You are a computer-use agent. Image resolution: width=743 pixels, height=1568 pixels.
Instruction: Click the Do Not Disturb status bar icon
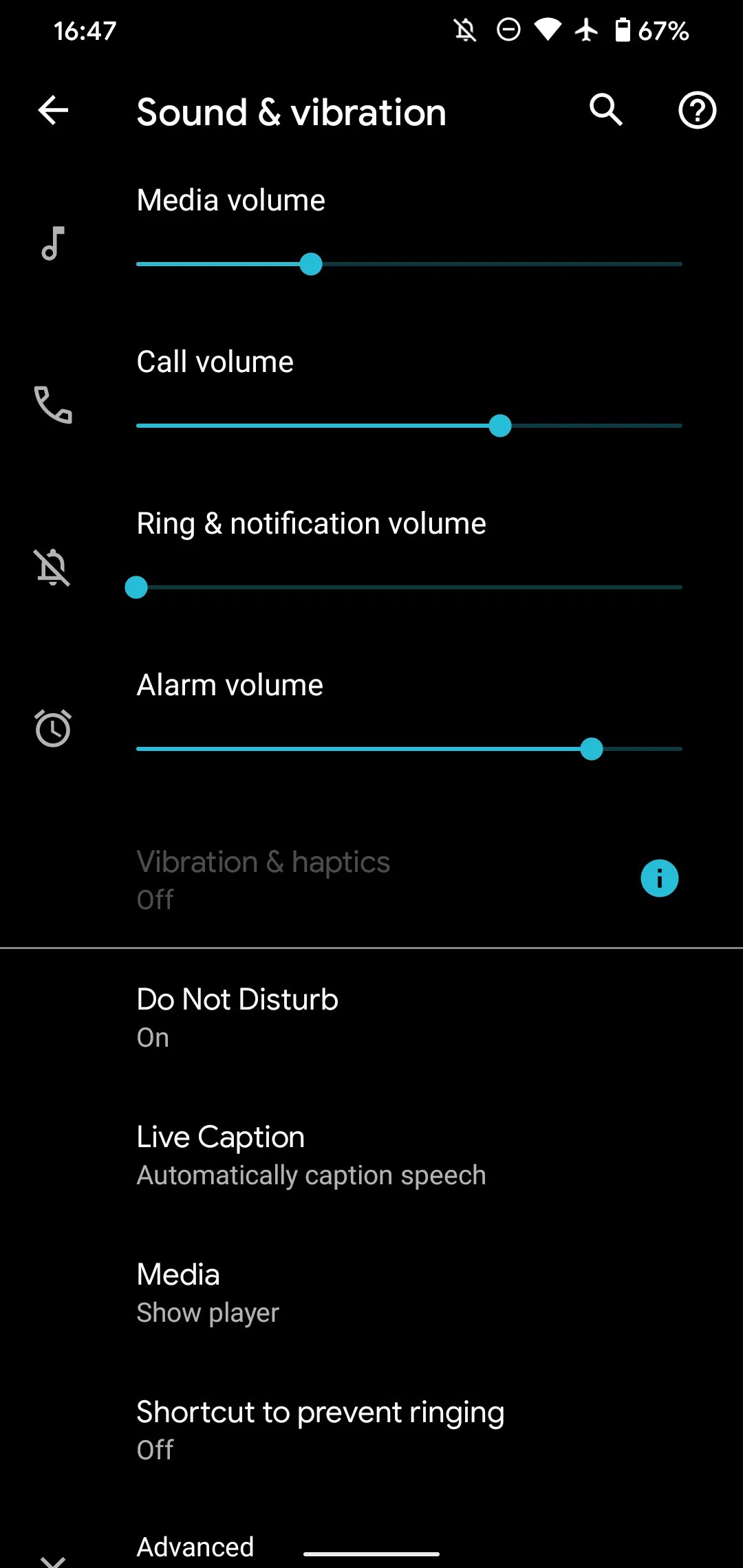pos(508,29)
